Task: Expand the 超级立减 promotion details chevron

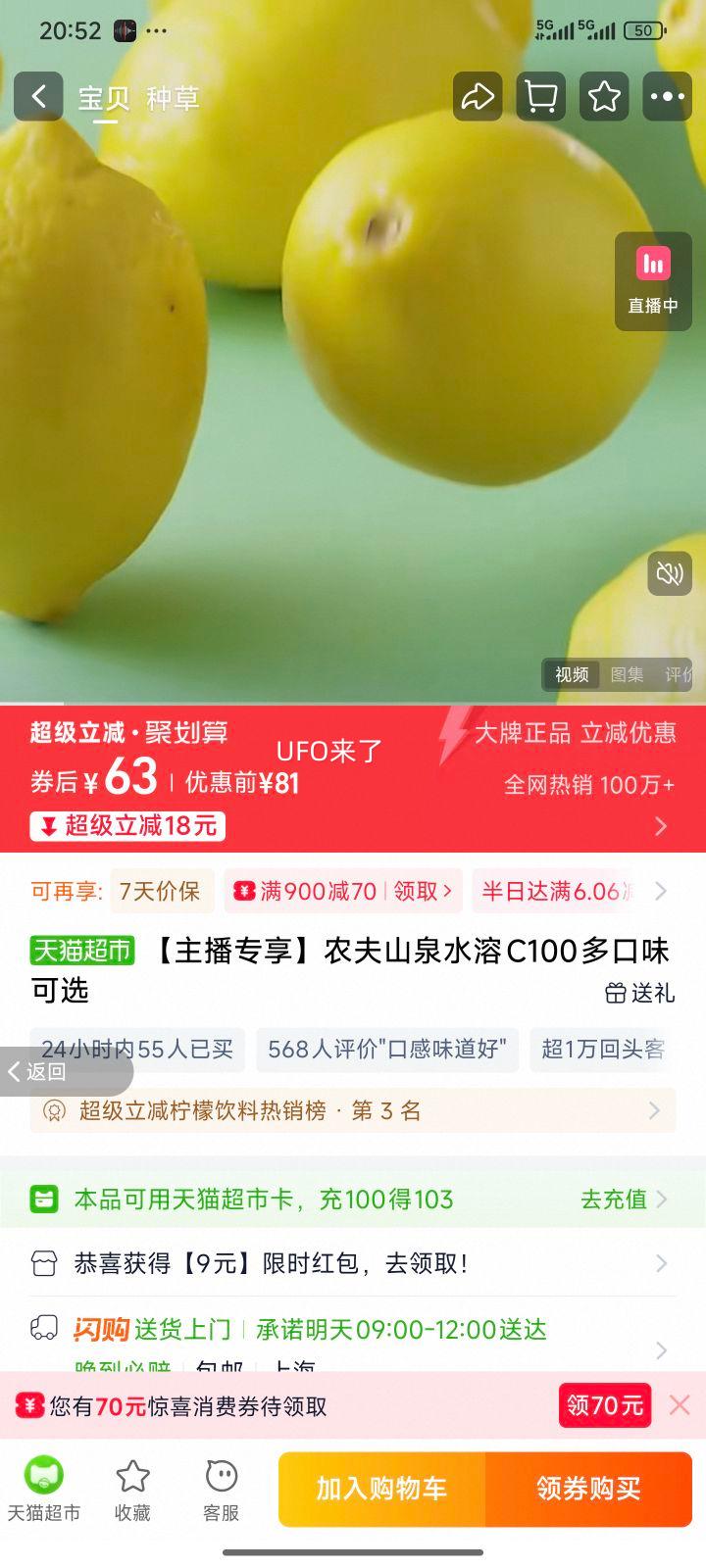Action: (663, 826)
